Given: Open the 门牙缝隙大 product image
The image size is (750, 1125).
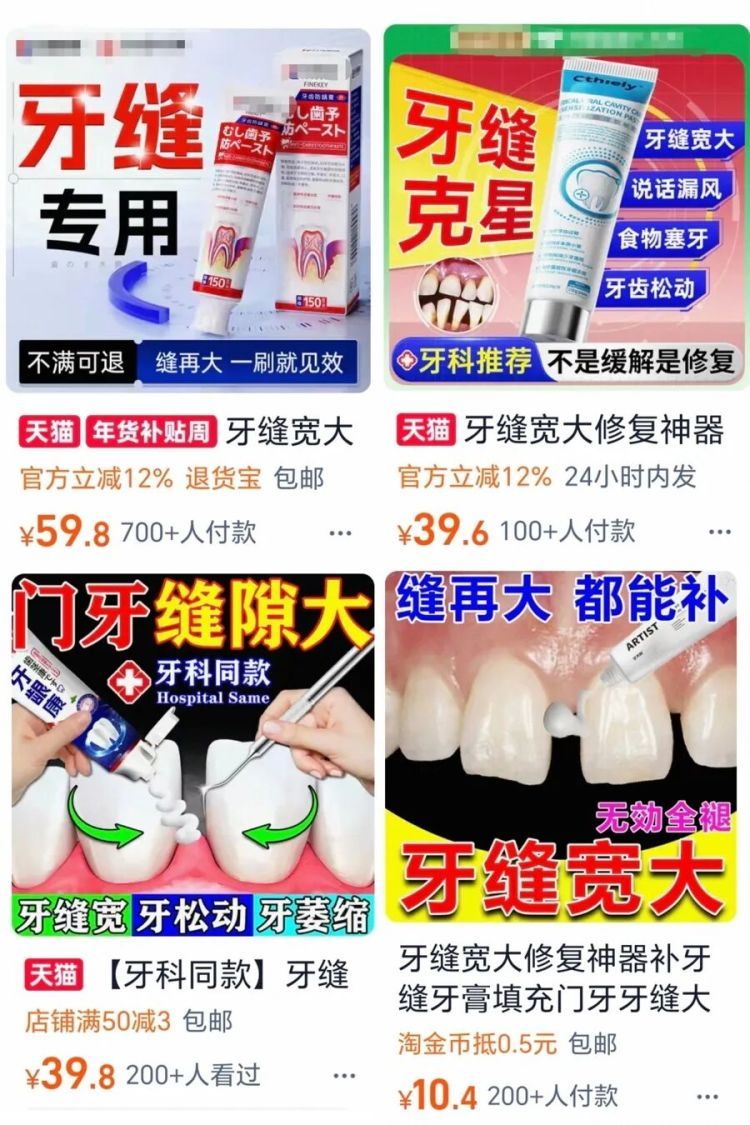Looking at the screenshot, I should [185, 750].
